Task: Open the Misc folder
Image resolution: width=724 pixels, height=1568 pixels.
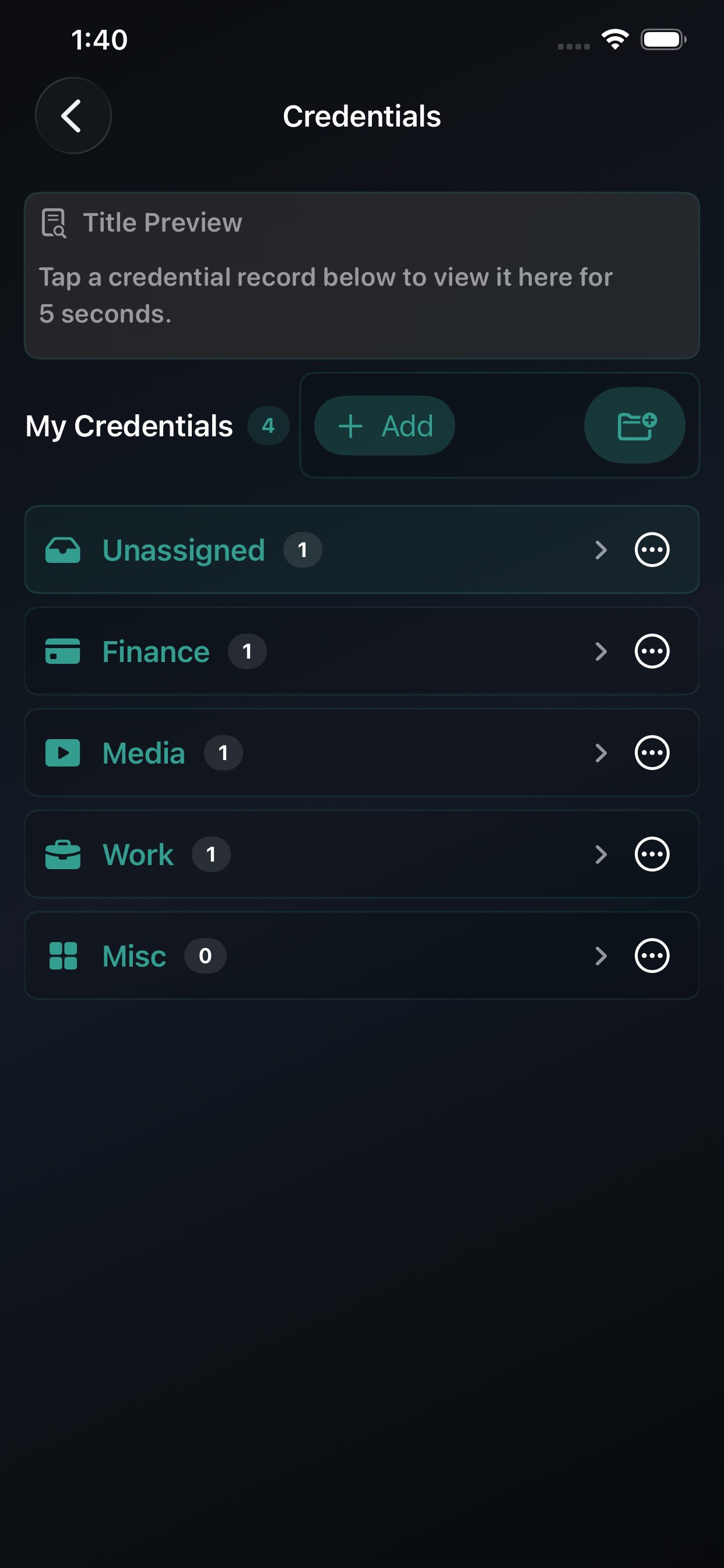Action: pyautogui.click(x=361, y=956)
